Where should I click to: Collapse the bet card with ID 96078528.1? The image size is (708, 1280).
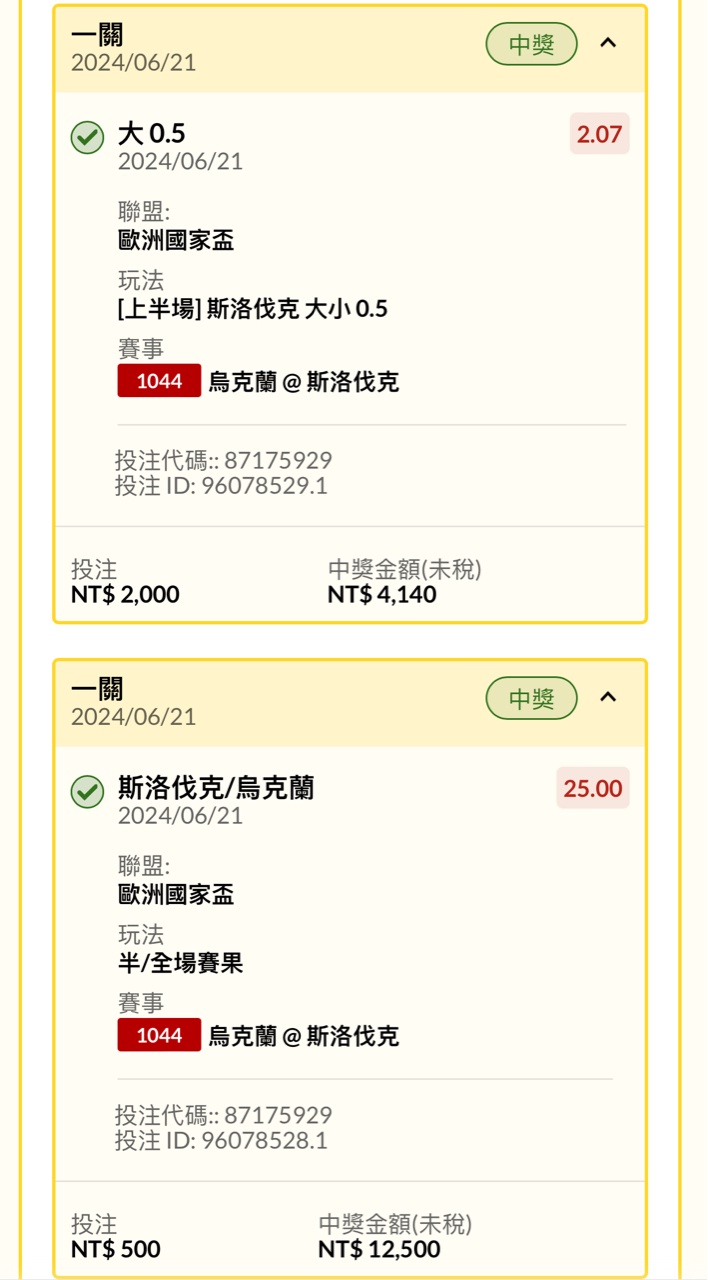click(608, 697)
